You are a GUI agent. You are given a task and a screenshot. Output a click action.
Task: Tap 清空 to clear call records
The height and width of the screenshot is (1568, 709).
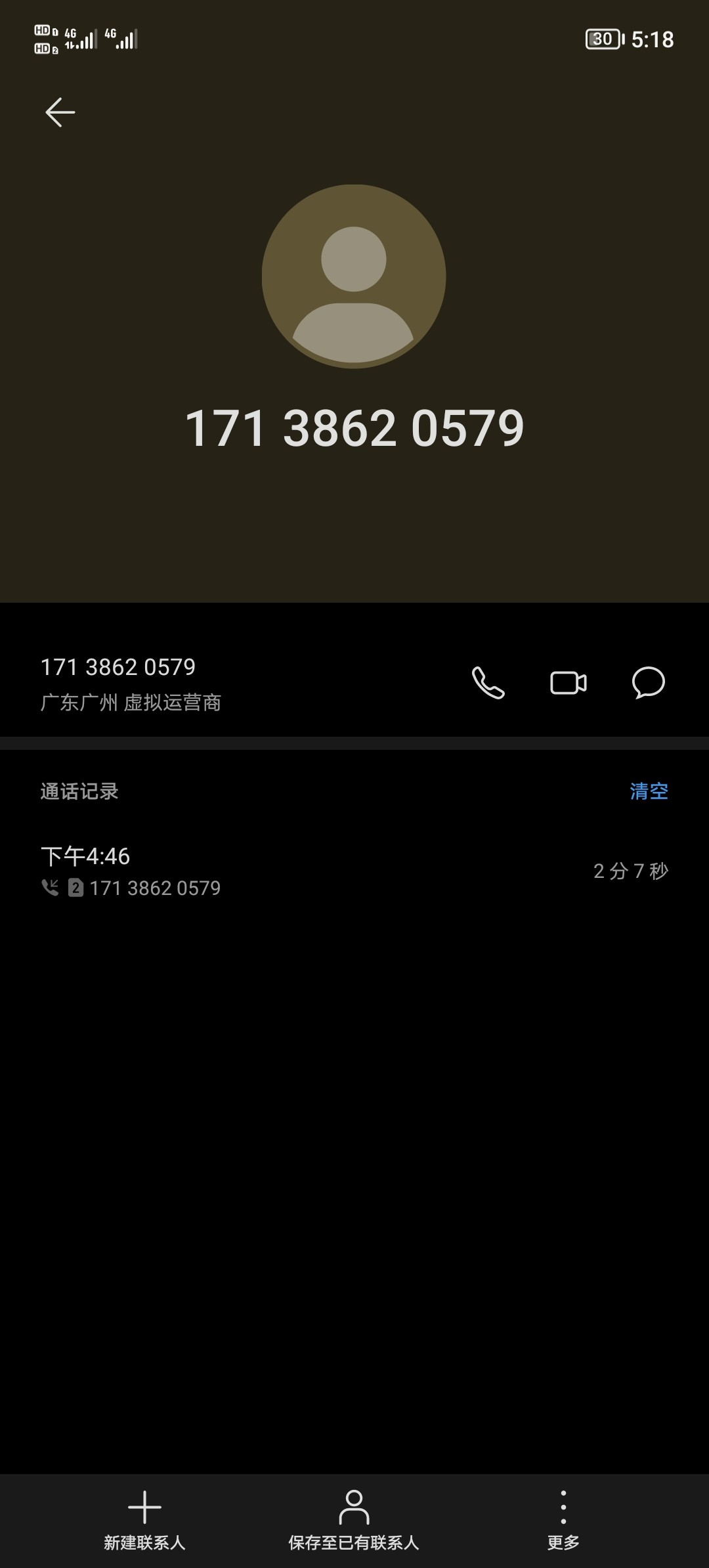(x=649, y=791)
